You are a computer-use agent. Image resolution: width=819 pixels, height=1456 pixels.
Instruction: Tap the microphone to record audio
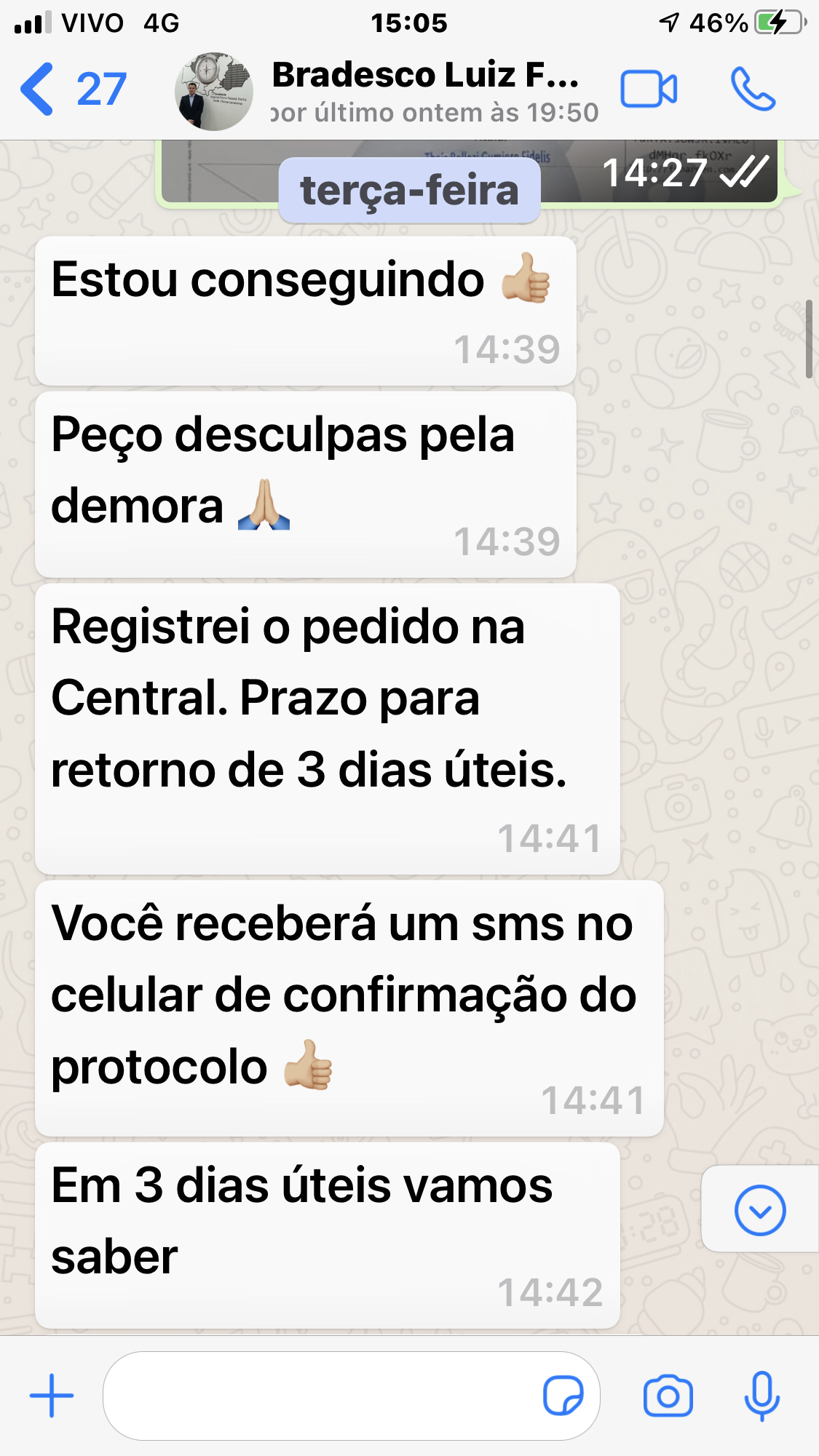pyautogui.click(x=762, y=1396)
